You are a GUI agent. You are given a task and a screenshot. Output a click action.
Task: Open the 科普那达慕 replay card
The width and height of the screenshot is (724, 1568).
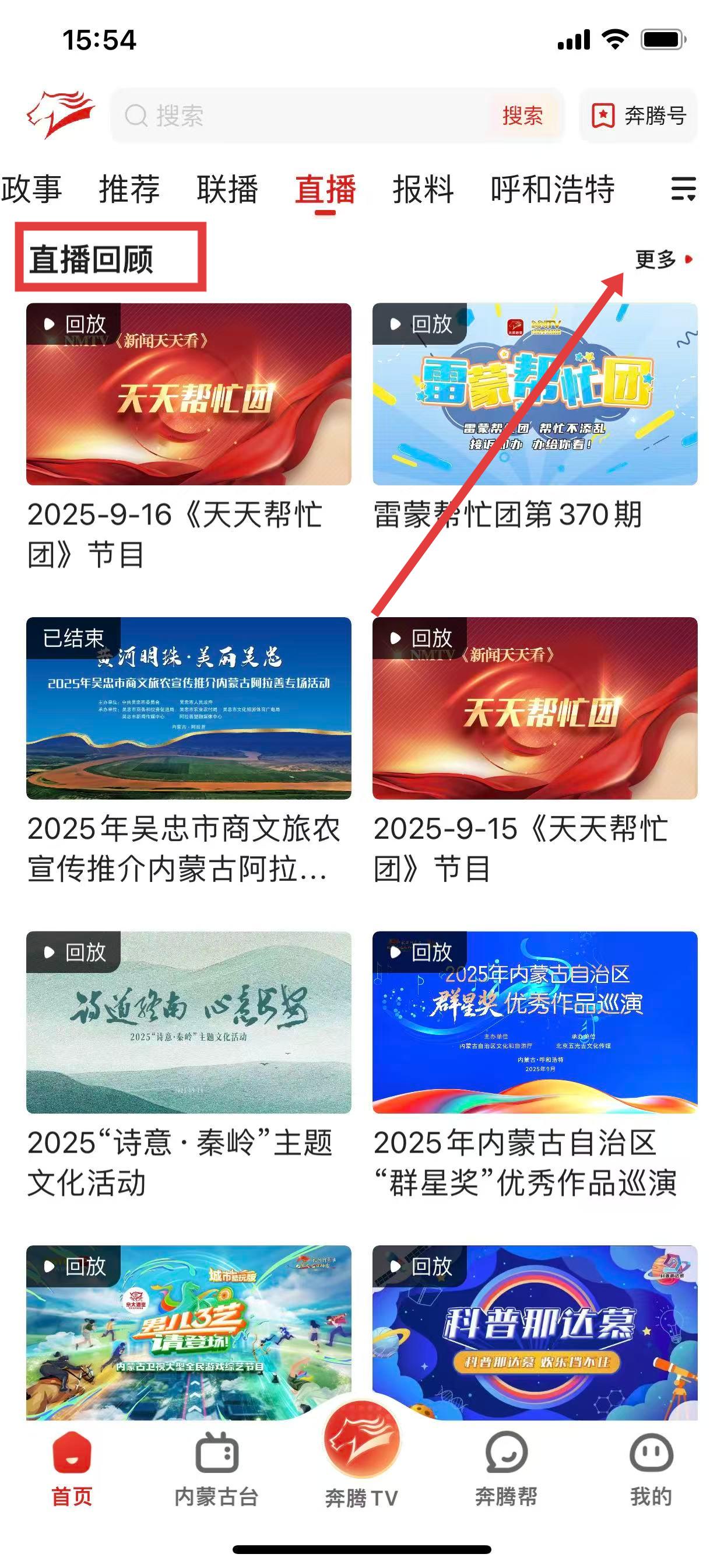click(x=535, y=1332)
